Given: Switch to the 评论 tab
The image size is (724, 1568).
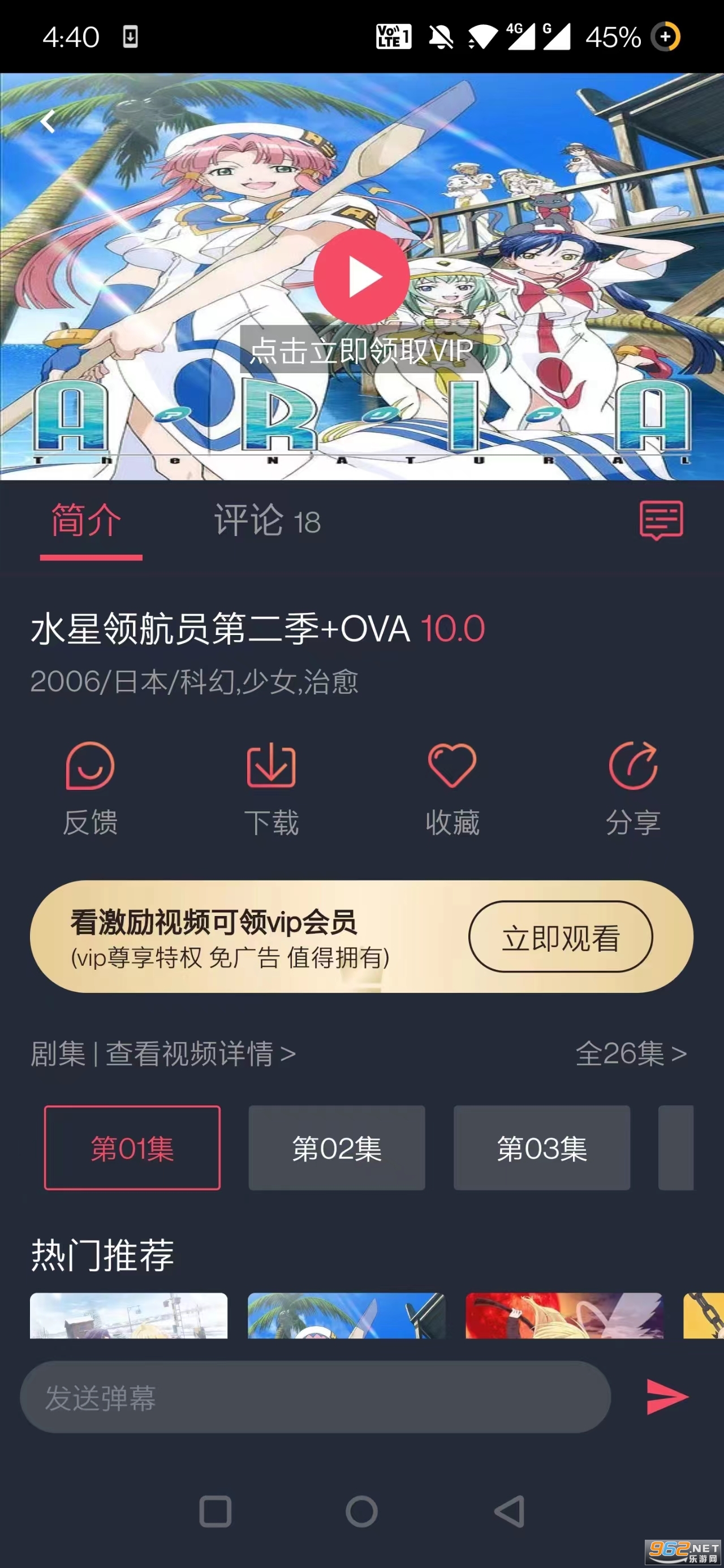Looking at the screenshot, I should point(267,521).
